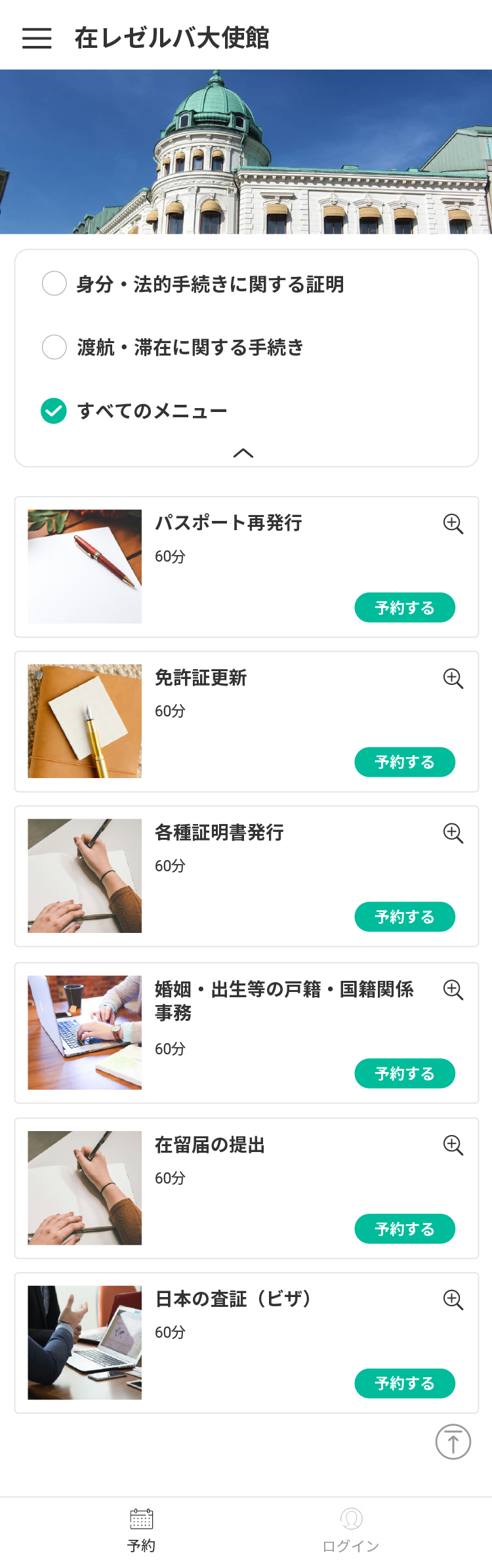View details of パスポート再発行
The image size is (492, 1568).
453,524
